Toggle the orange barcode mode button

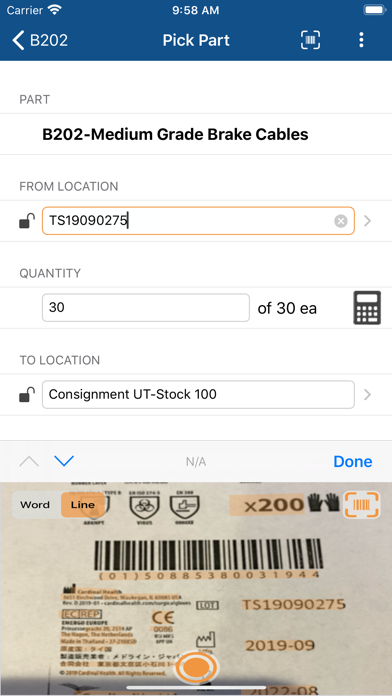[x=362, y=505]
